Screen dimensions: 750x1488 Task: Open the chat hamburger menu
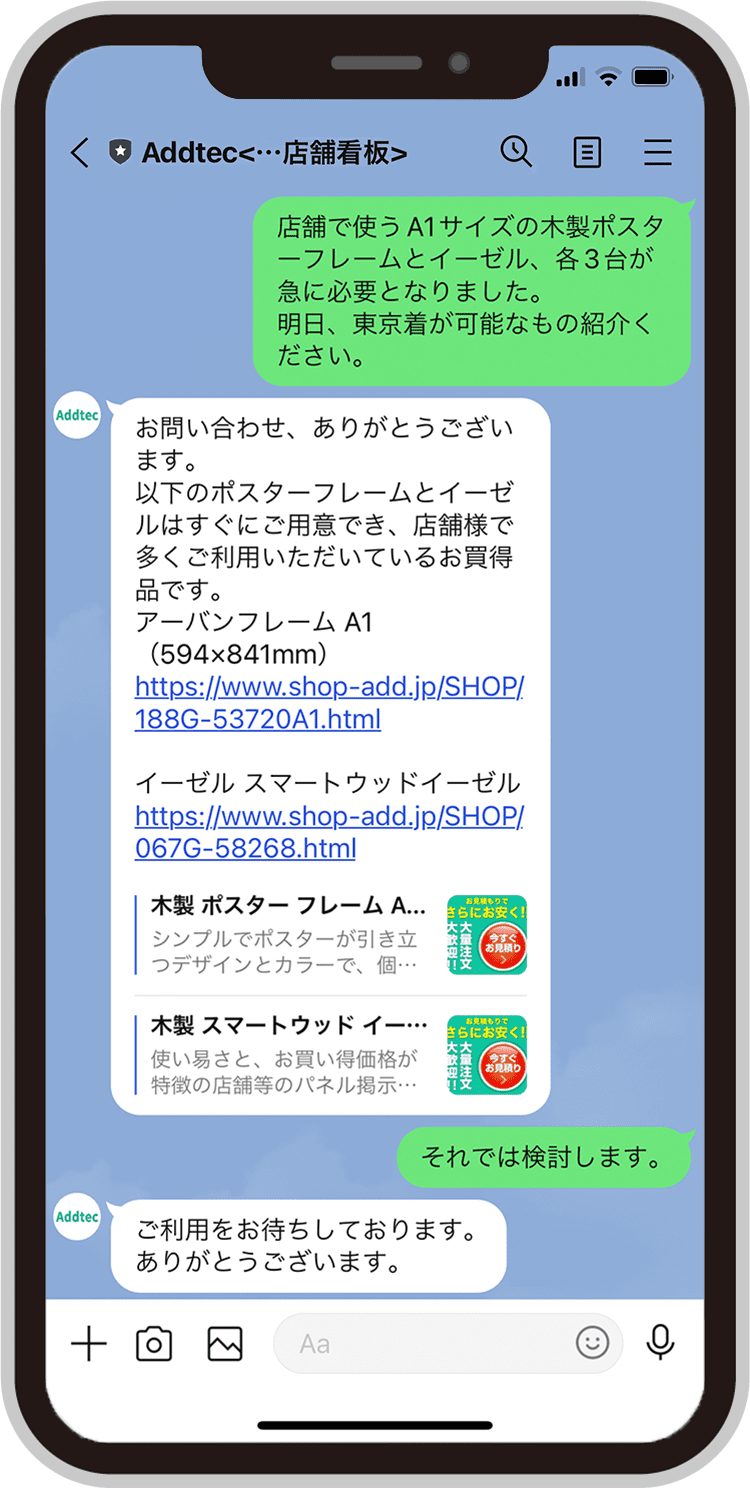click(658, 153)
